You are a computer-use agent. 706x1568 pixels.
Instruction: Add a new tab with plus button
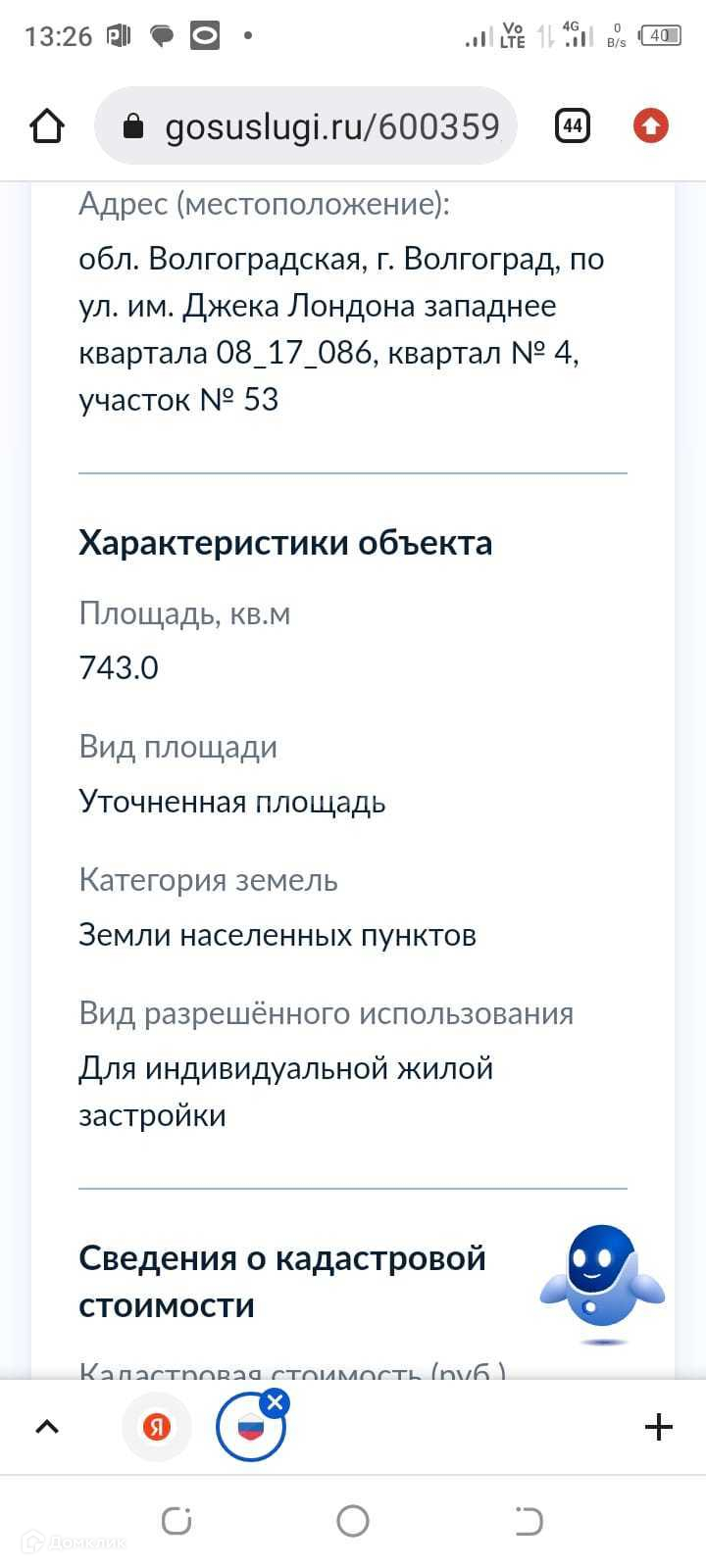tap(659, 1427)
